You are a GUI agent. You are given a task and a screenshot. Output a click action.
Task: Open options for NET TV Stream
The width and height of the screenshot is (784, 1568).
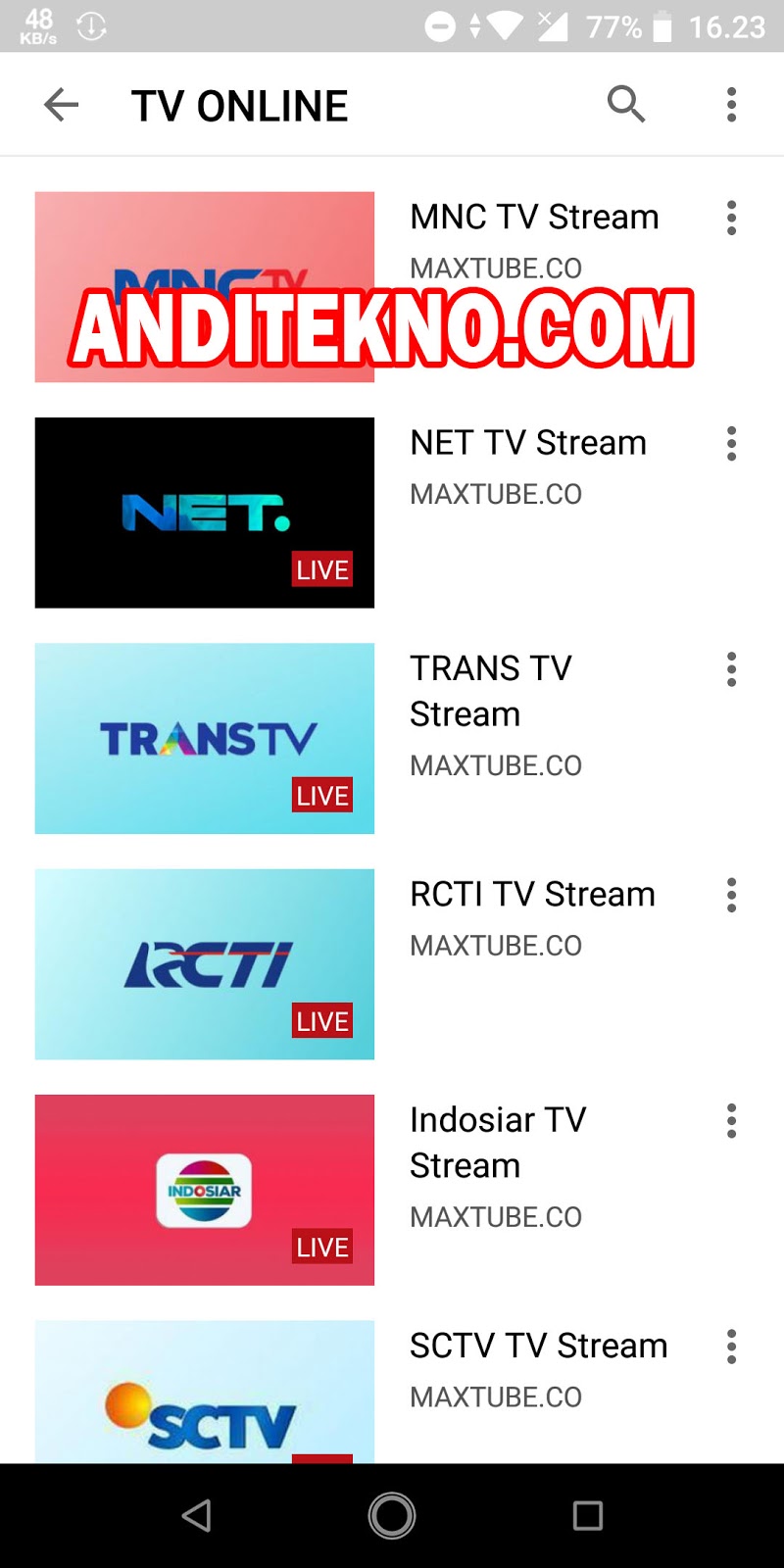[x=731, y=444]
